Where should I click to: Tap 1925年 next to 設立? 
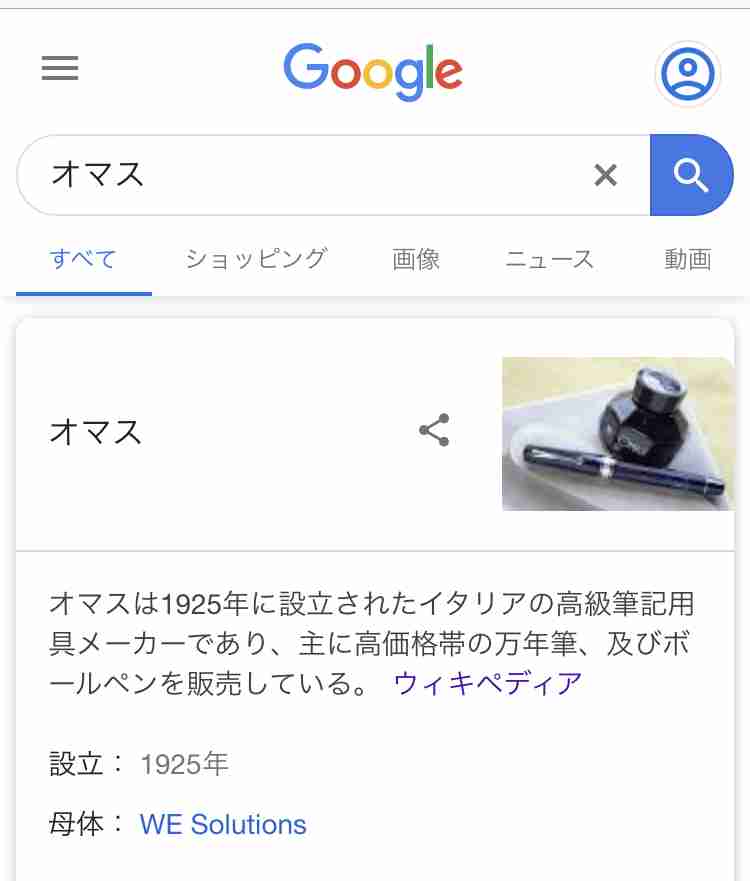point(184,764)
